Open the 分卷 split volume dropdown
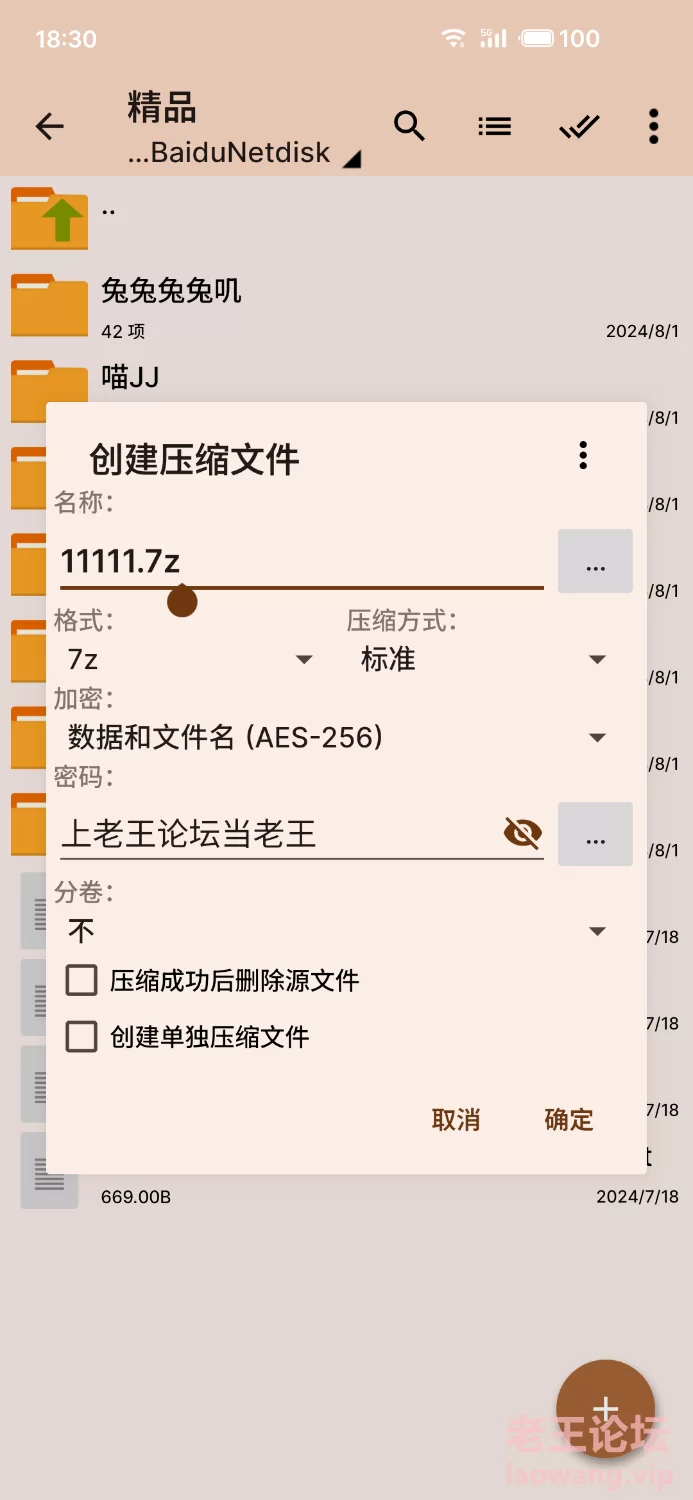 point(337,931)
